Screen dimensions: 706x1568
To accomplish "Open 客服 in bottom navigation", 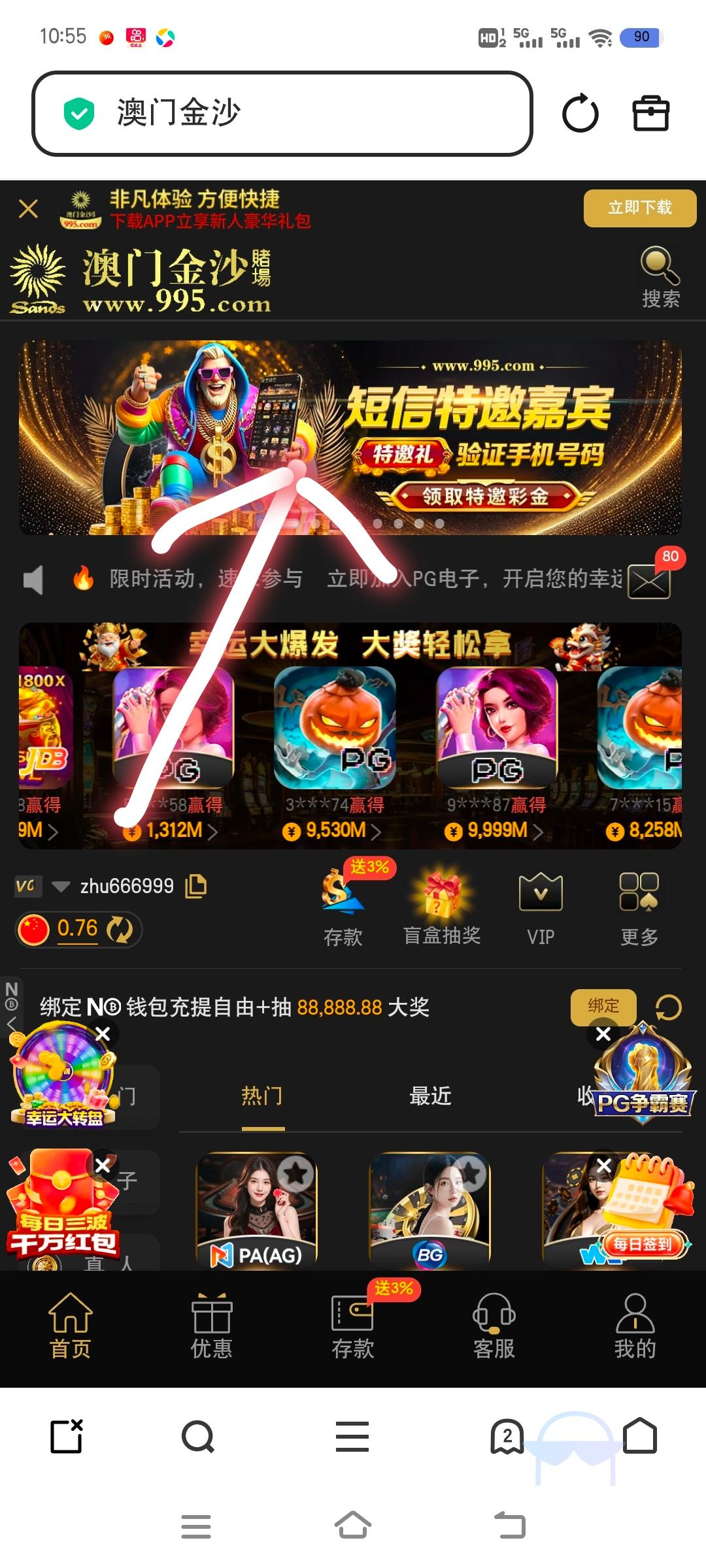I will click(494, 1326).
